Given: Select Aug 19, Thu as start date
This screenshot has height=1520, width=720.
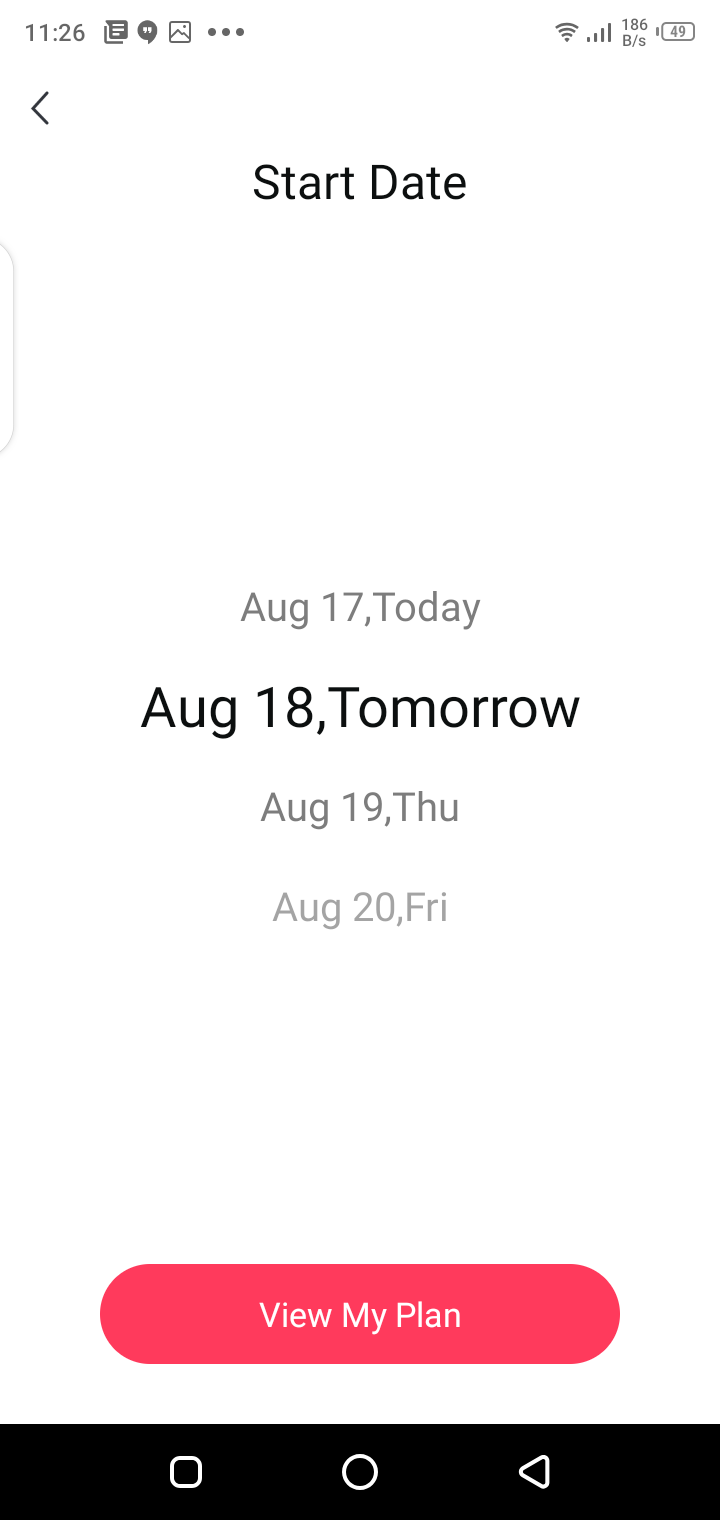Looking at the screenshot, I should point(360,807).
